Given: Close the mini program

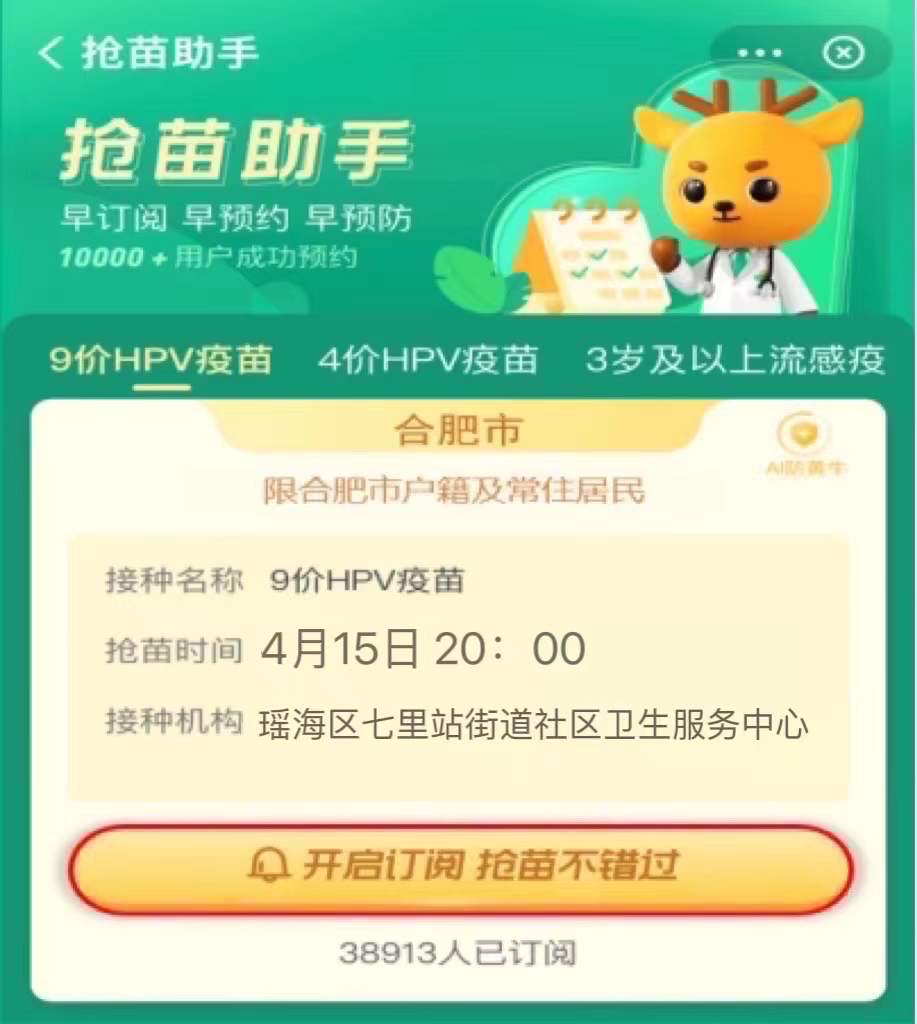Looking at the screenshot, I should pyautogui.click(x=844, y=52).
